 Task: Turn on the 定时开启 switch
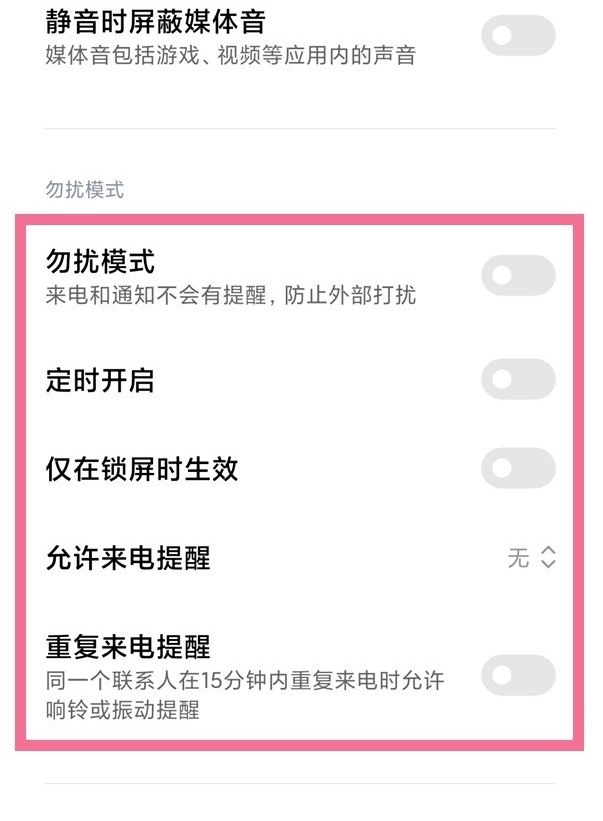[517, 379]
